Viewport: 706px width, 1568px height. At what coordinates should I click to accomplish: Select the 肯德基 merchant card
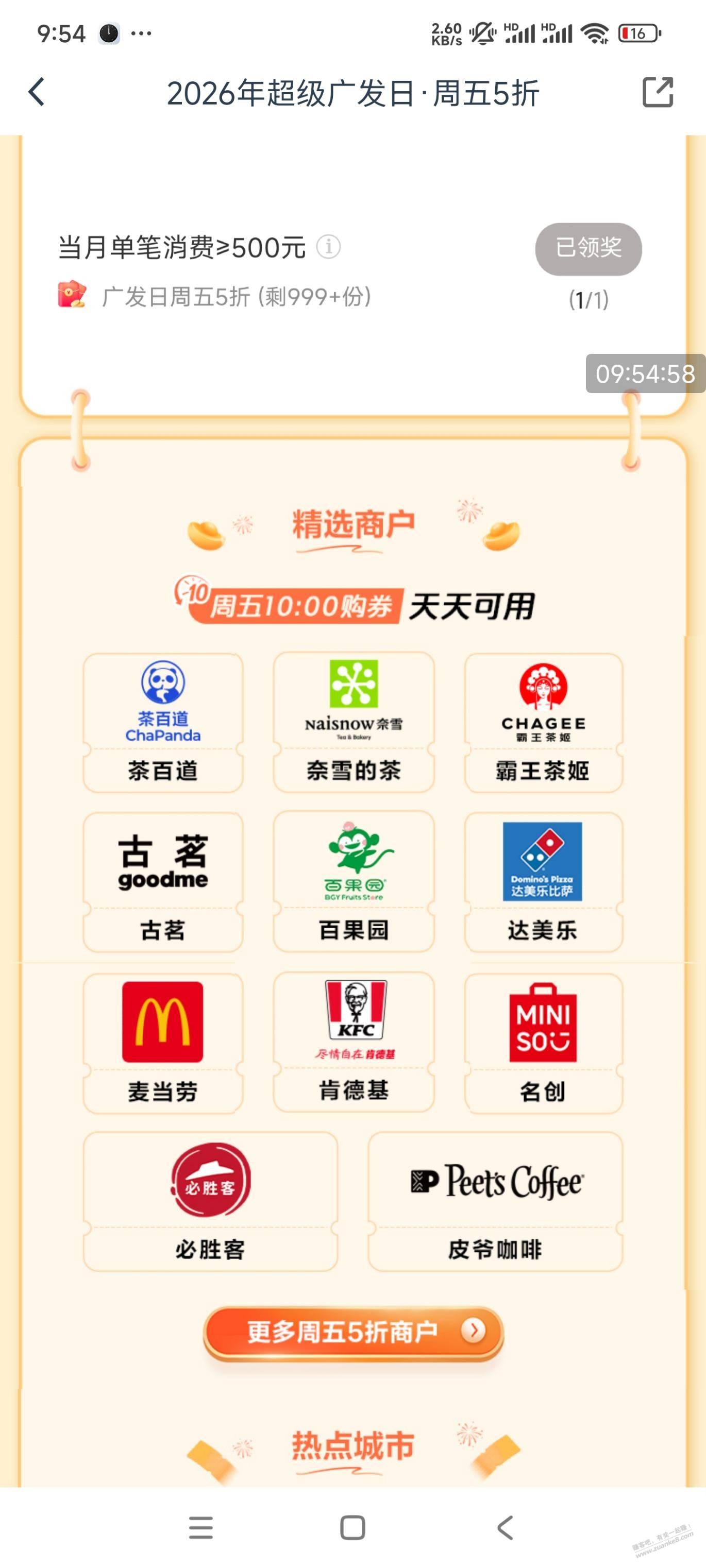coord(354,1043)
